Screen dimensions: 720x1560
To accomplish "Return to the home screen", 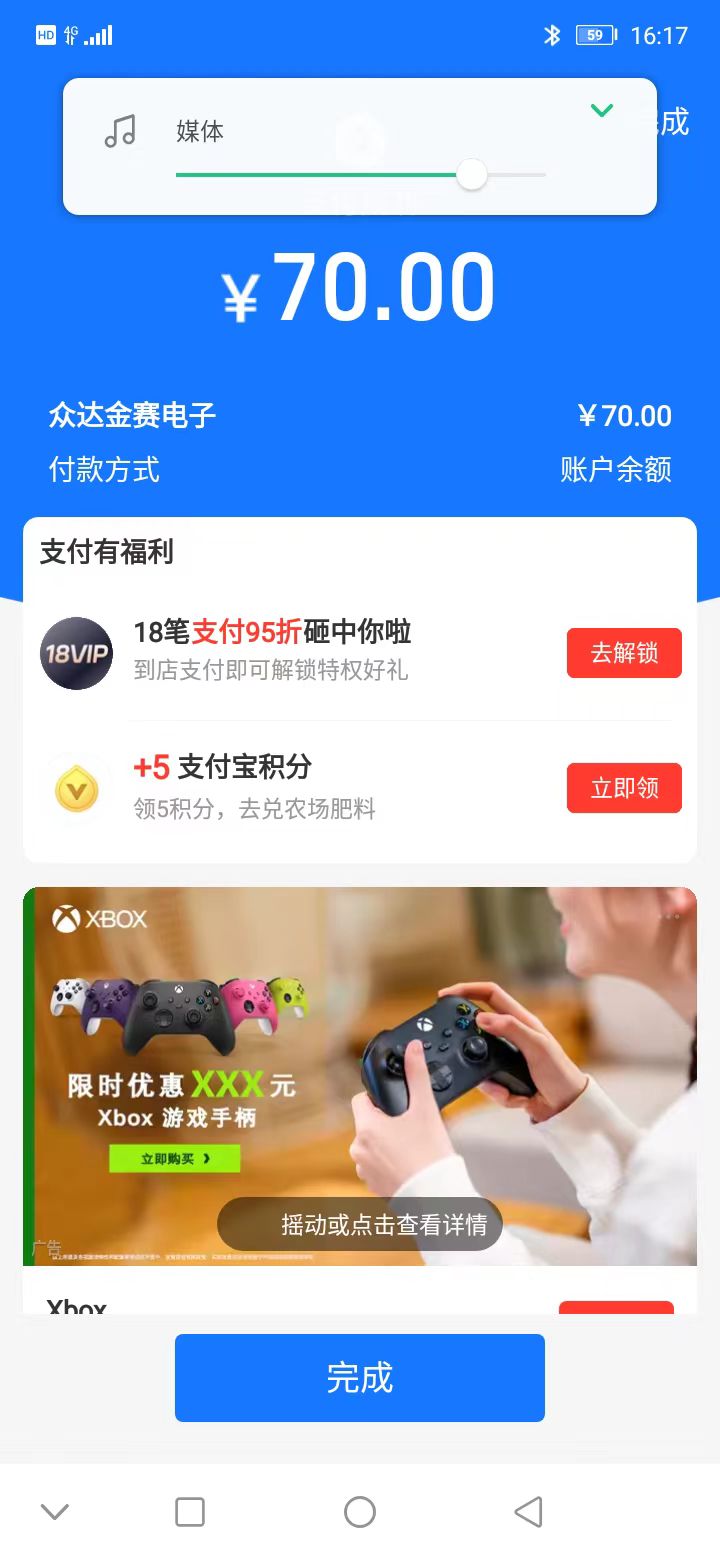I will pyautogui.click(x=360, y=1511).
